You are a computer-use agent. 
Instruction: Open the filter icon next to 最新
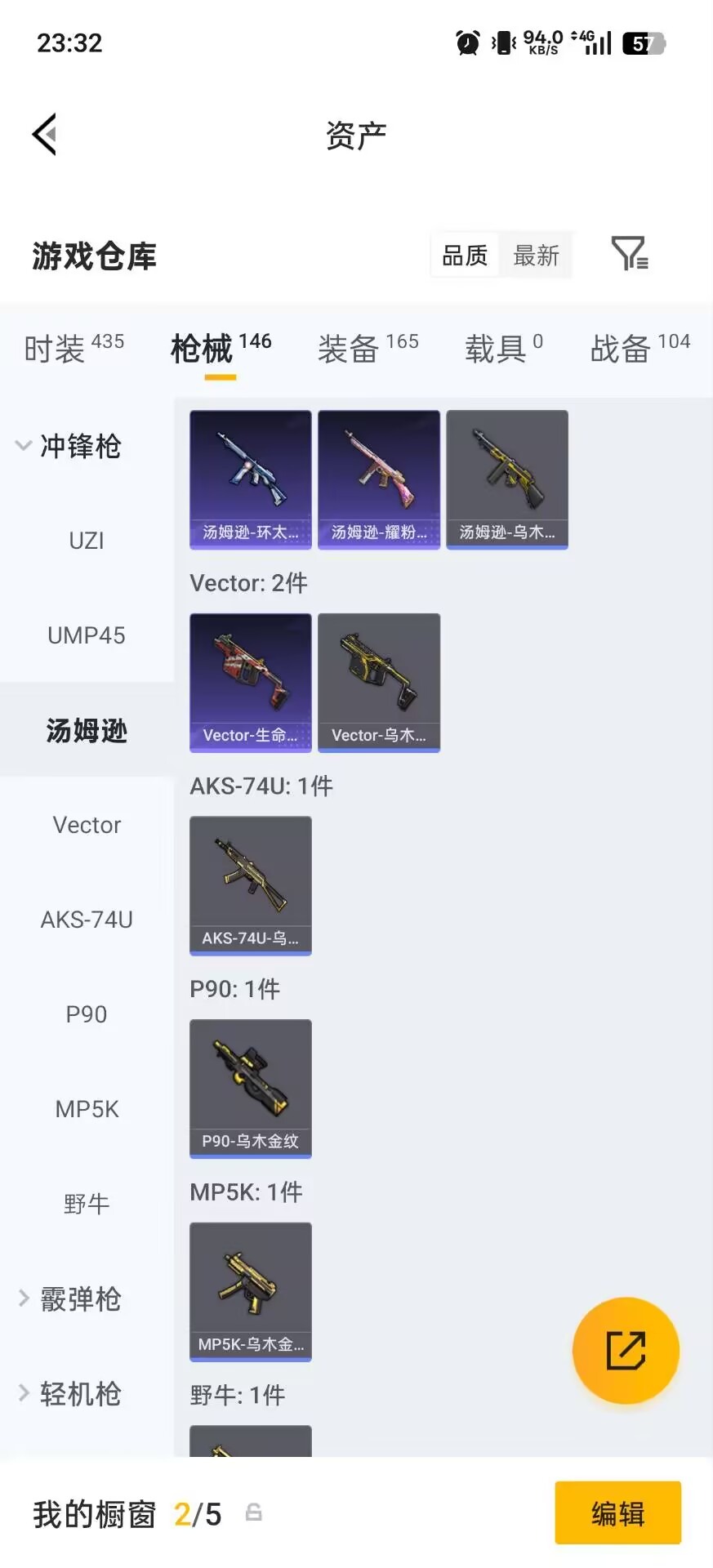(628, 254)
